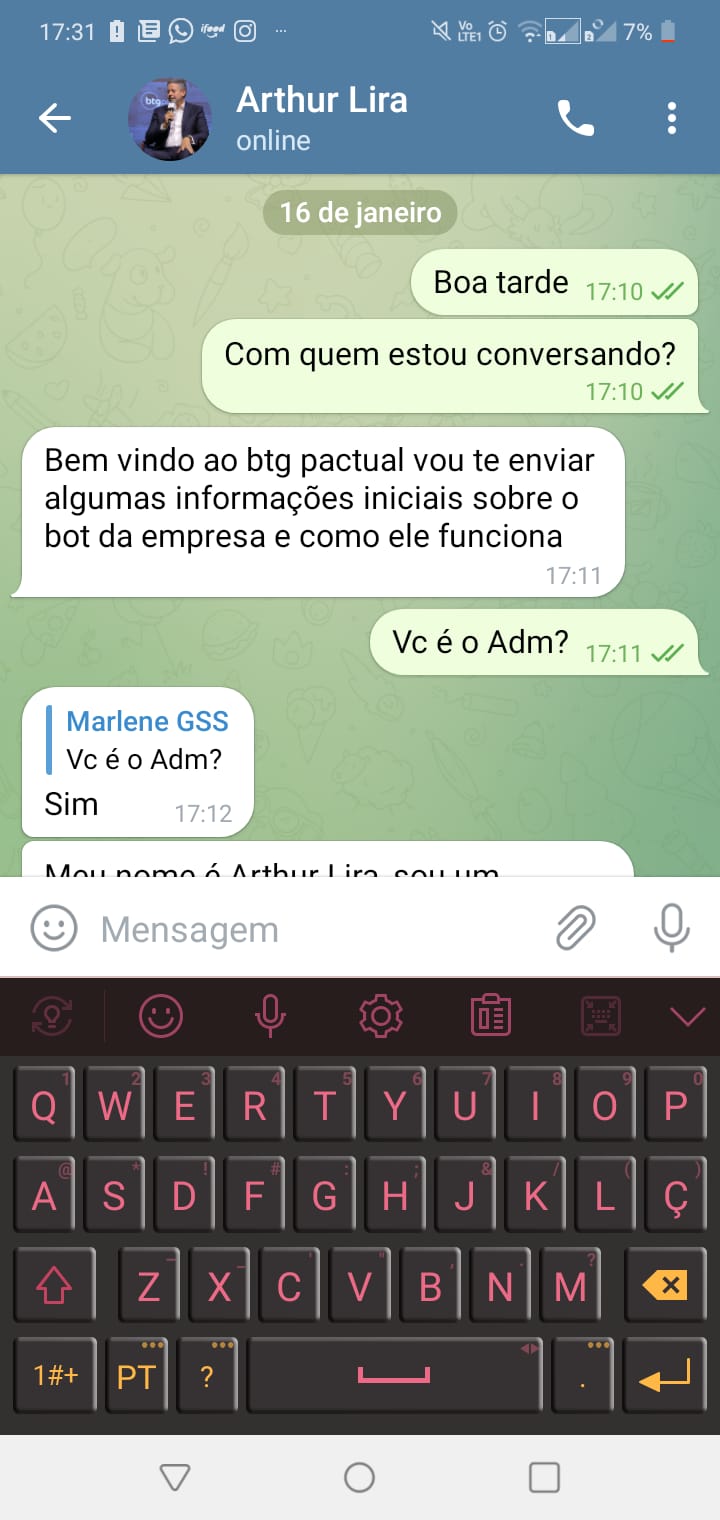Switch keyboard to 1#+ symbols

point(55,1376)
